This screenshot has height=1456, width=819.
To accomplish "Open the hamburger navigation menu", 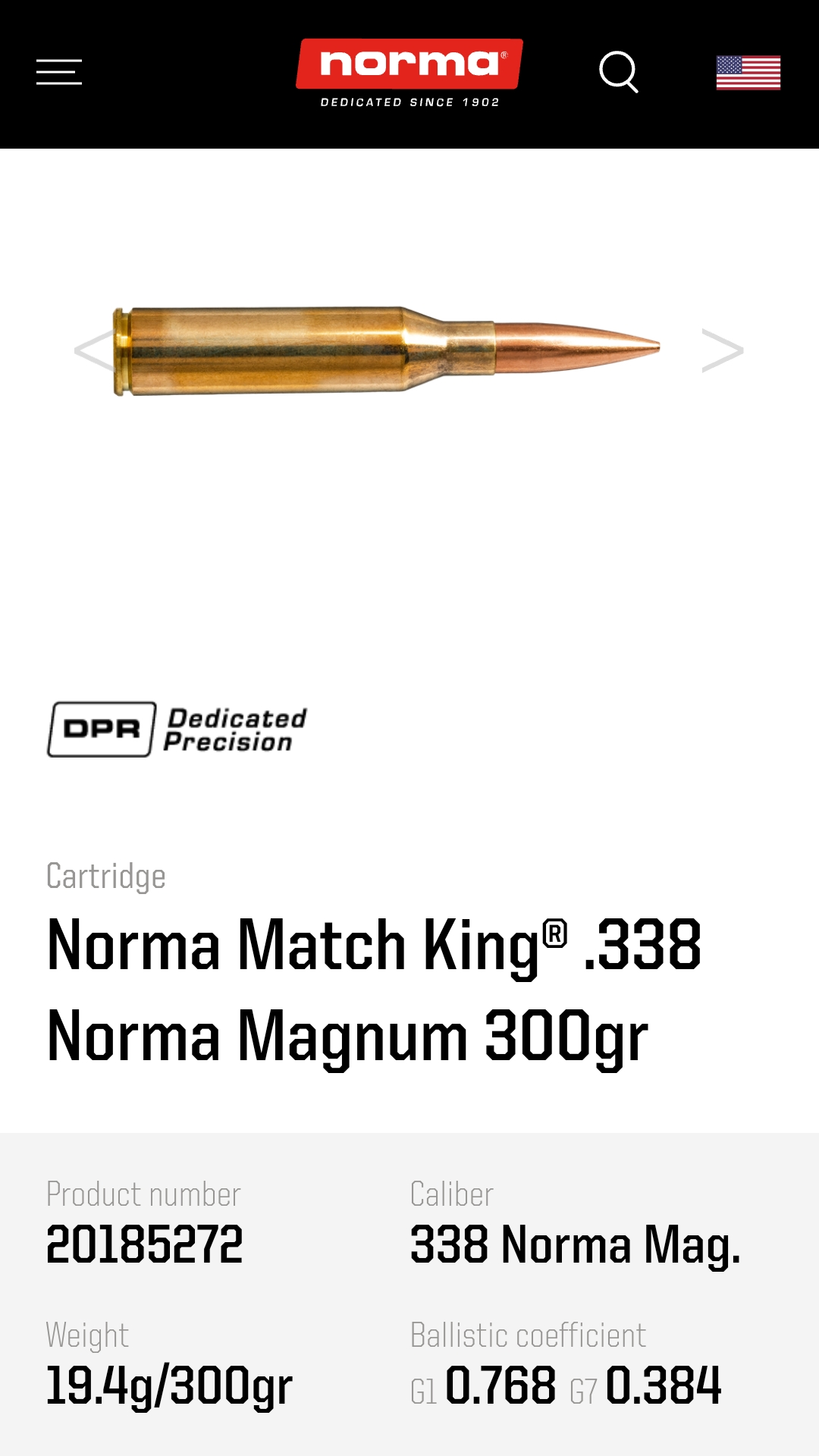I will click(59, 72).
